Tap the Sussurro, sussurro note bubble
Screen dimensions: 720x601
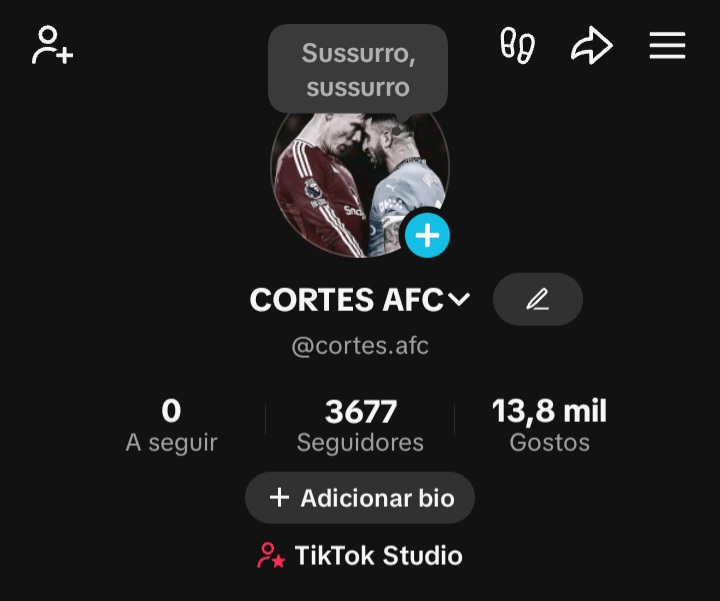point(358,69)
